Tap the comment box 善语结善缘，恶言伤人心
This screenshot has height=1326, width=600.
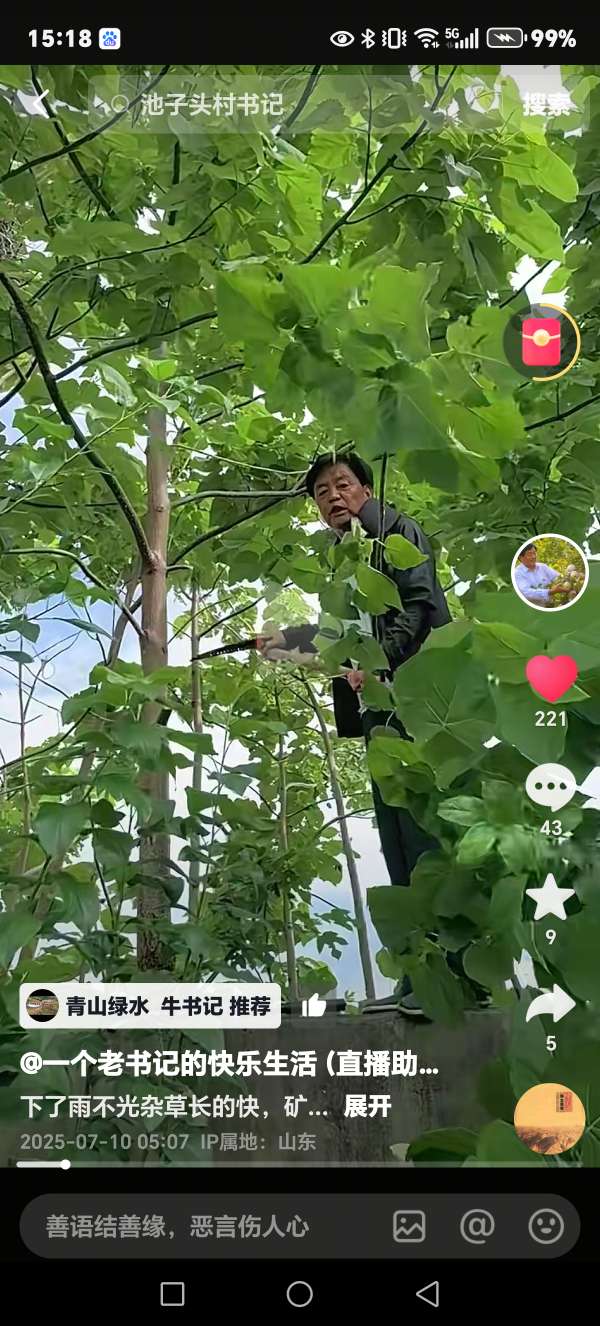pos(200,1226)
